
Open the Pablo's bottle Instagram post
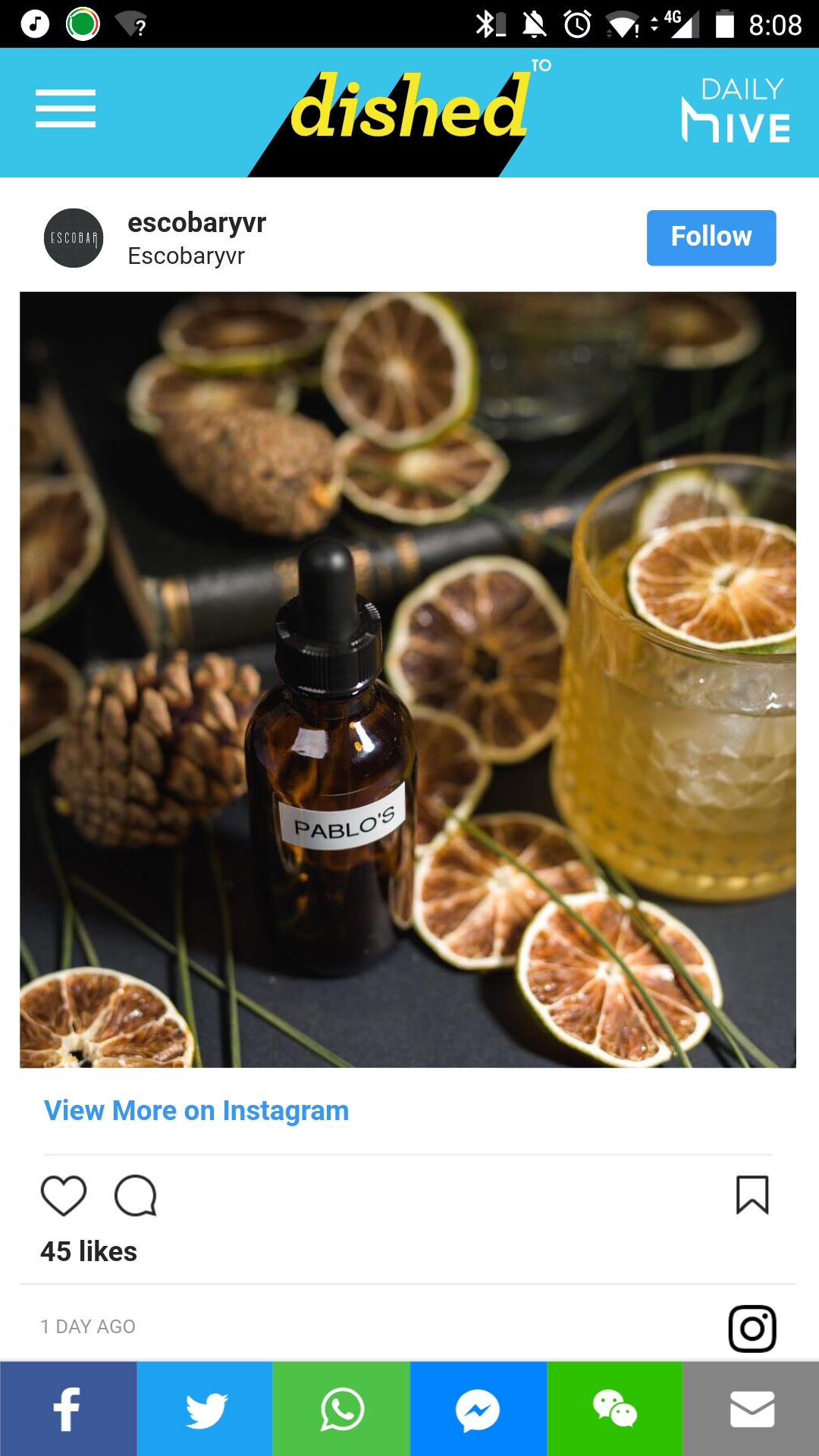[x=408, y=679]
